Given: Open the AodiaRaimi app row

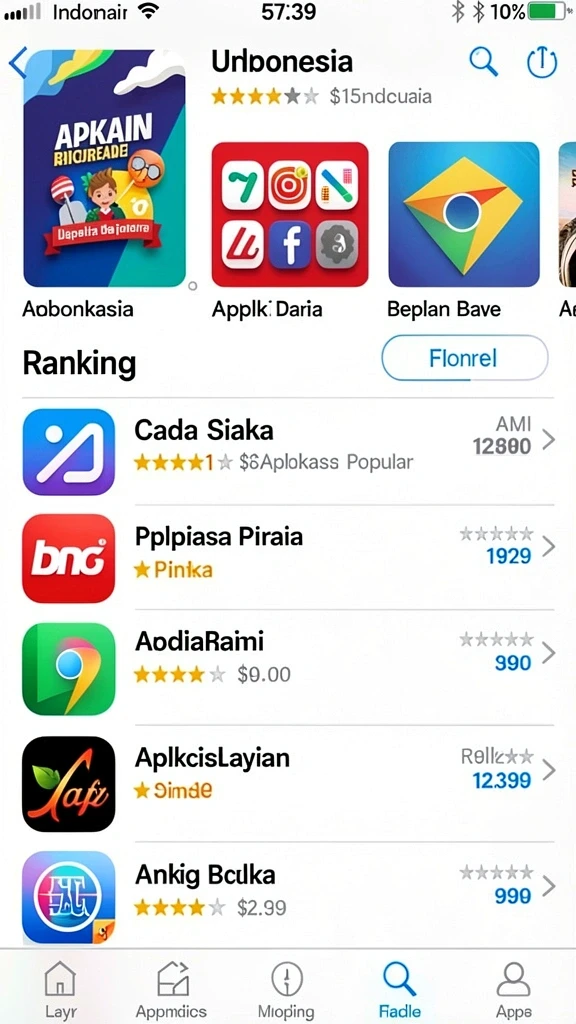Looking at the screenshot, I should (288, 668).
